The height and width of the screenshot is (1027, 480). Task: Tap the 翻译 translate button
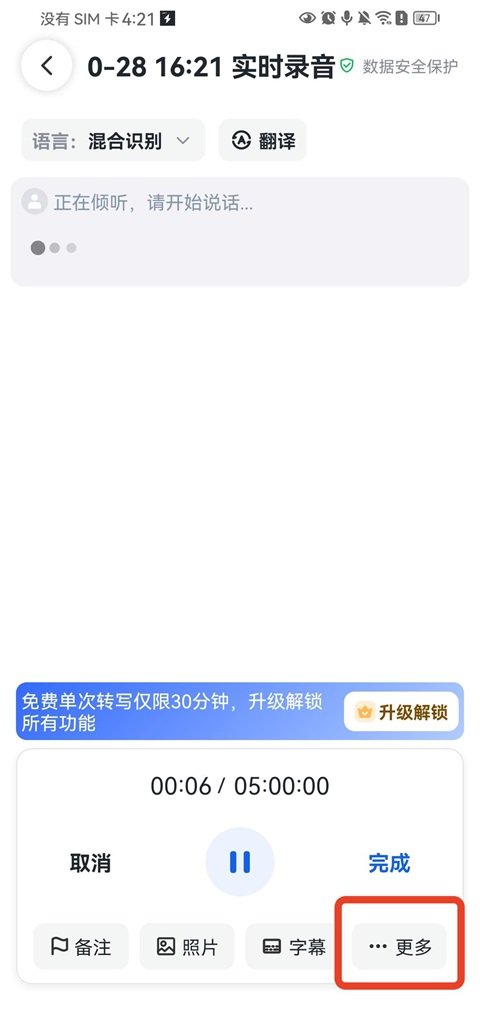point(263,140)
